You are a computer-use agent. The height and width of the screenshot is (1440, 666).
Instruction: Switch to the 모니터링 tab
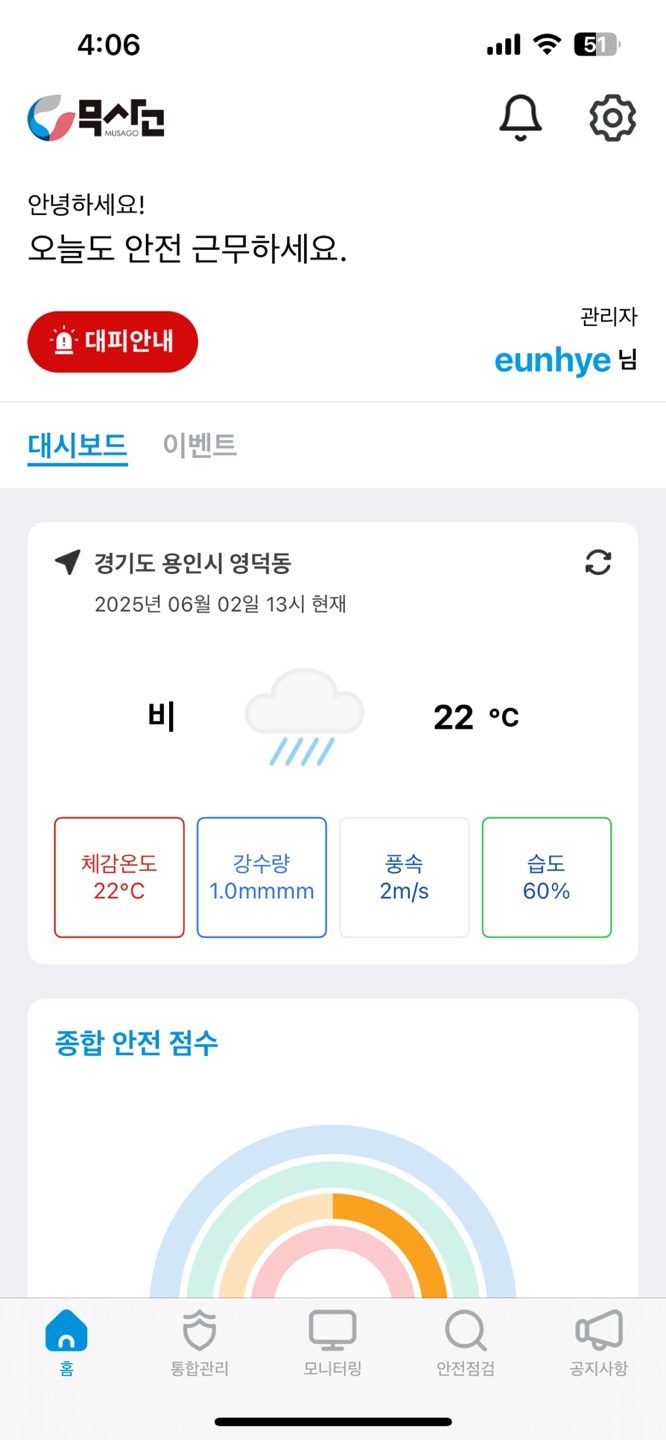[x=332, y=1343]
